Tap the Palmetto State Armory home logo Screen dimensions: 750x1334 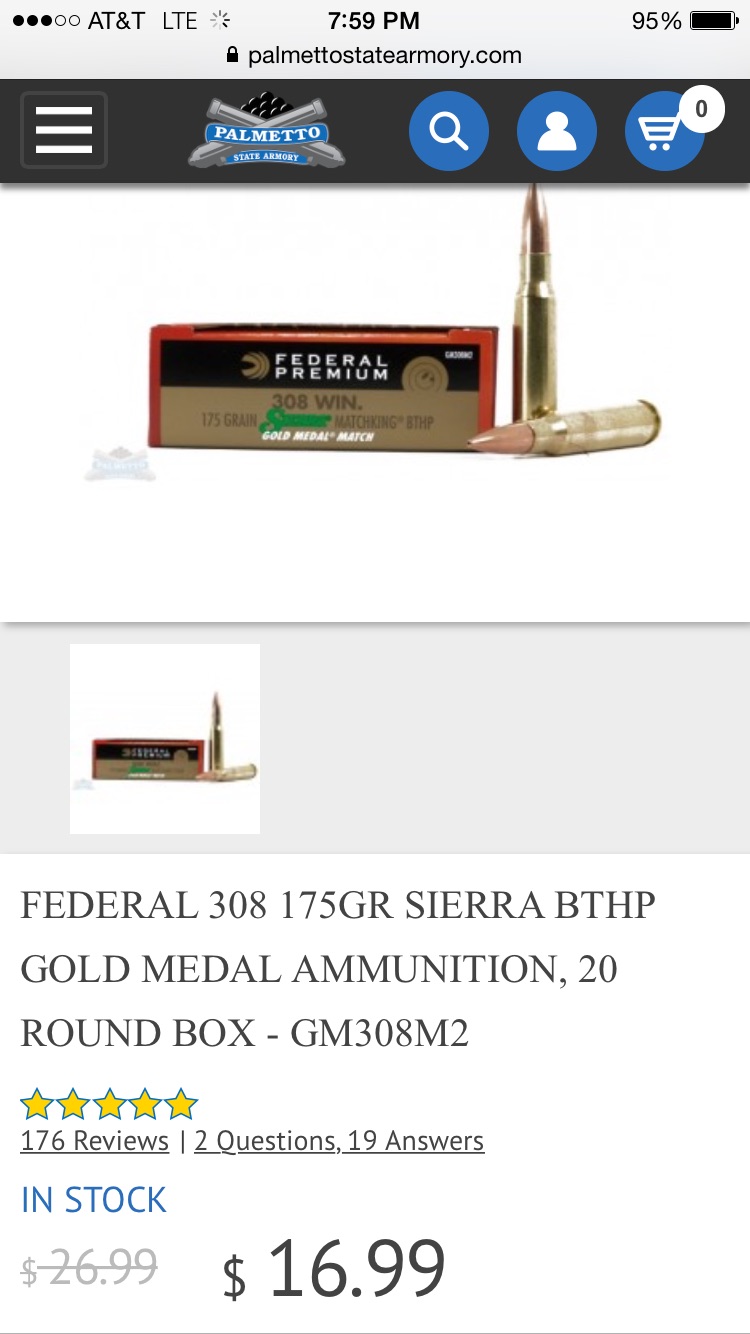[267, 131]
